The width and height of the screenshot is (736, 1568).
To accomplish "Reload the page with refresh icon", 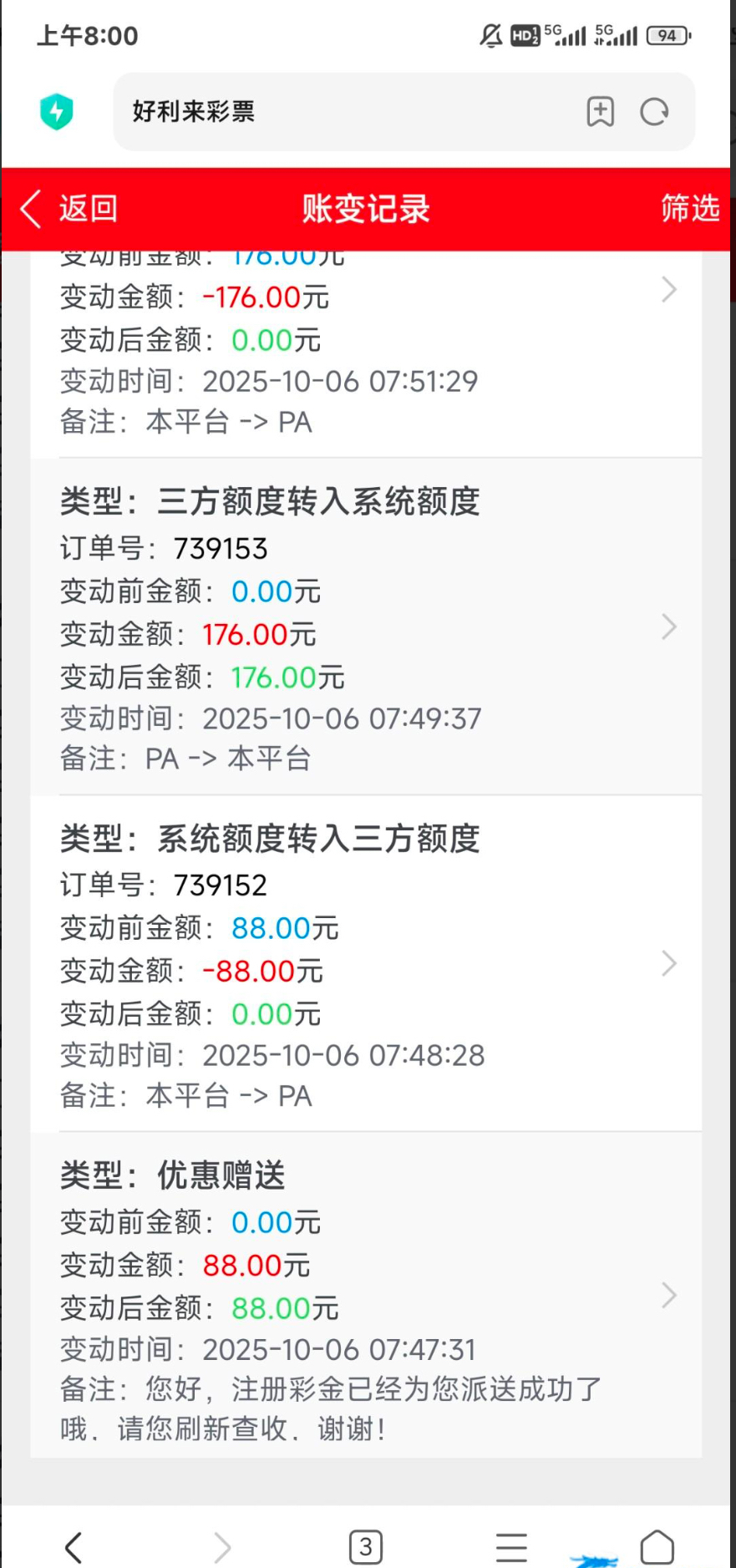I will (654, 112).
